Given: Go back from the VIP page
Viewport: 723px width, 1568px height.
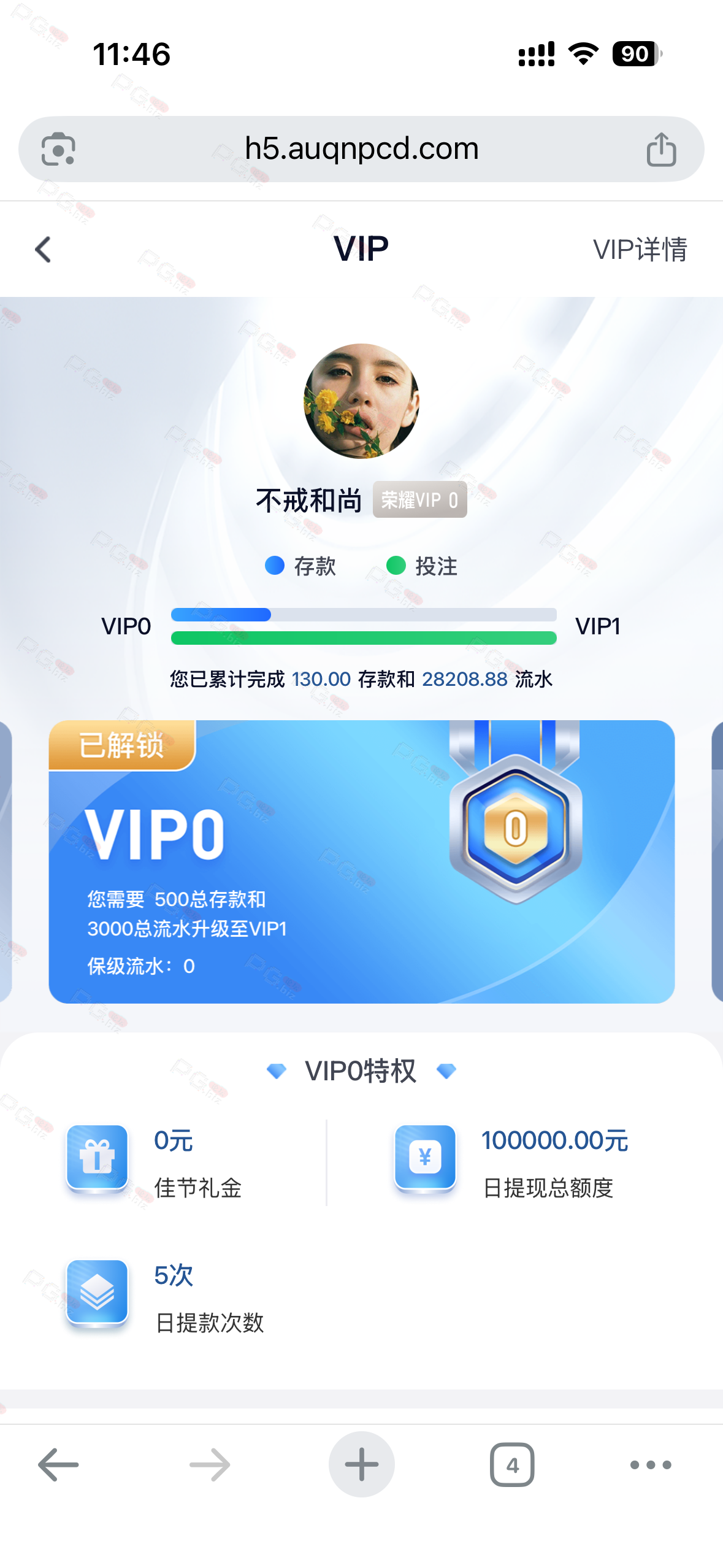Looking at the screenshot, I should 43,250.
